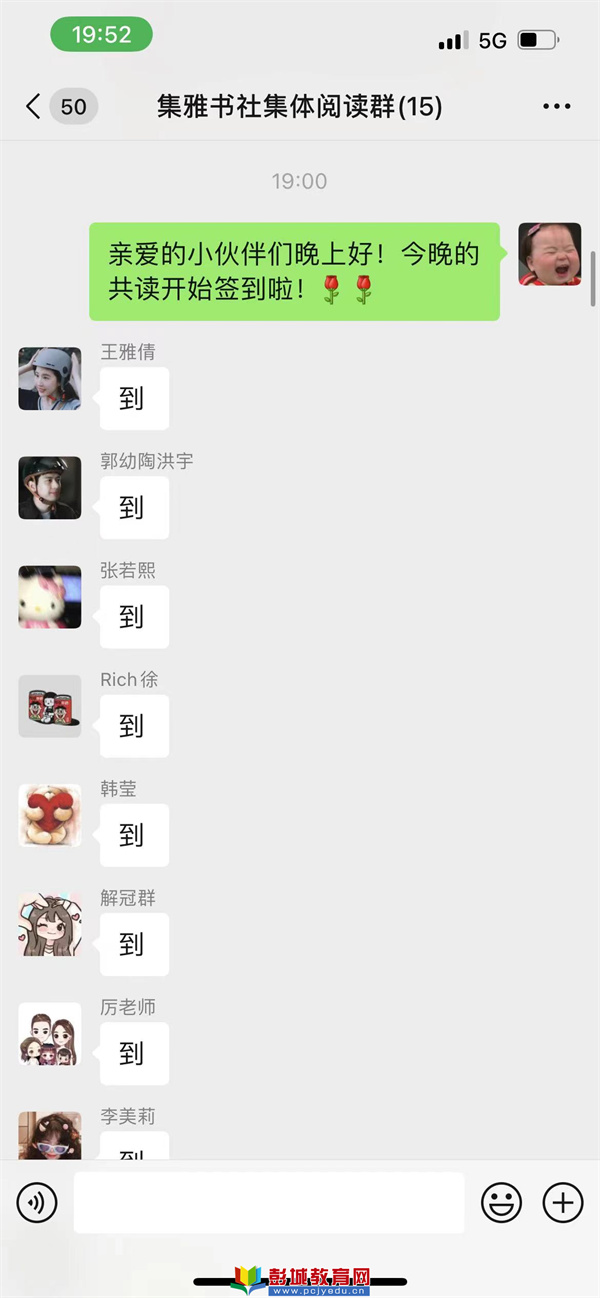The width and height of the screenshot is (600, 1298).
Task: Open 王雅倩's profile avatar
Action: pos(49,379)
